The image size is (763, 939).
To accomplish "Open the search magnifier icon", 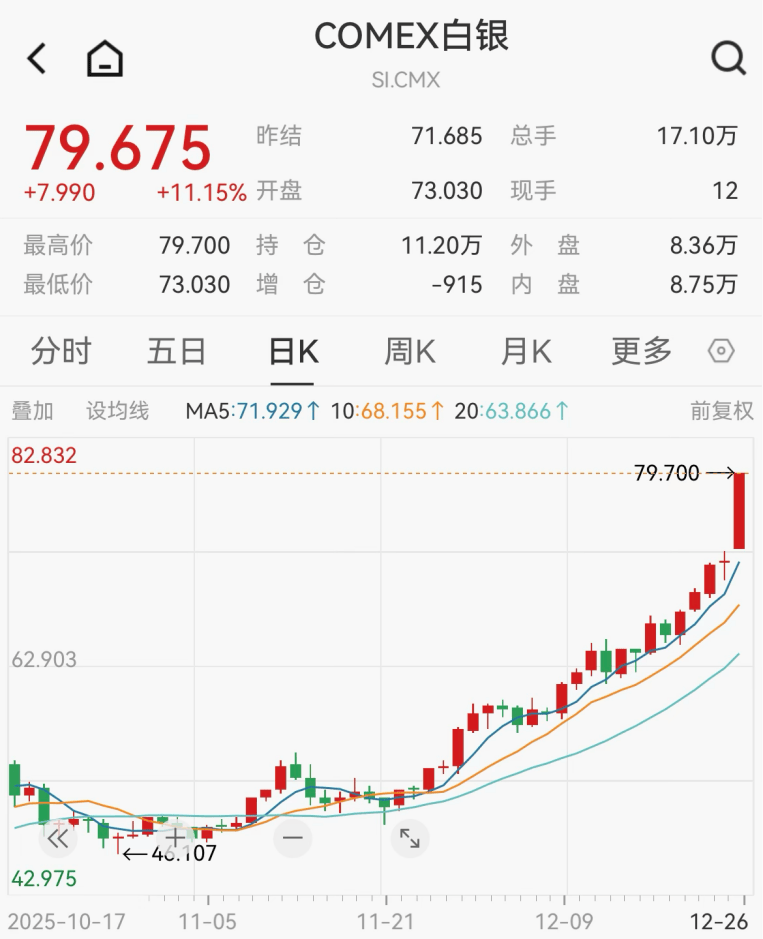I will 728,59.
